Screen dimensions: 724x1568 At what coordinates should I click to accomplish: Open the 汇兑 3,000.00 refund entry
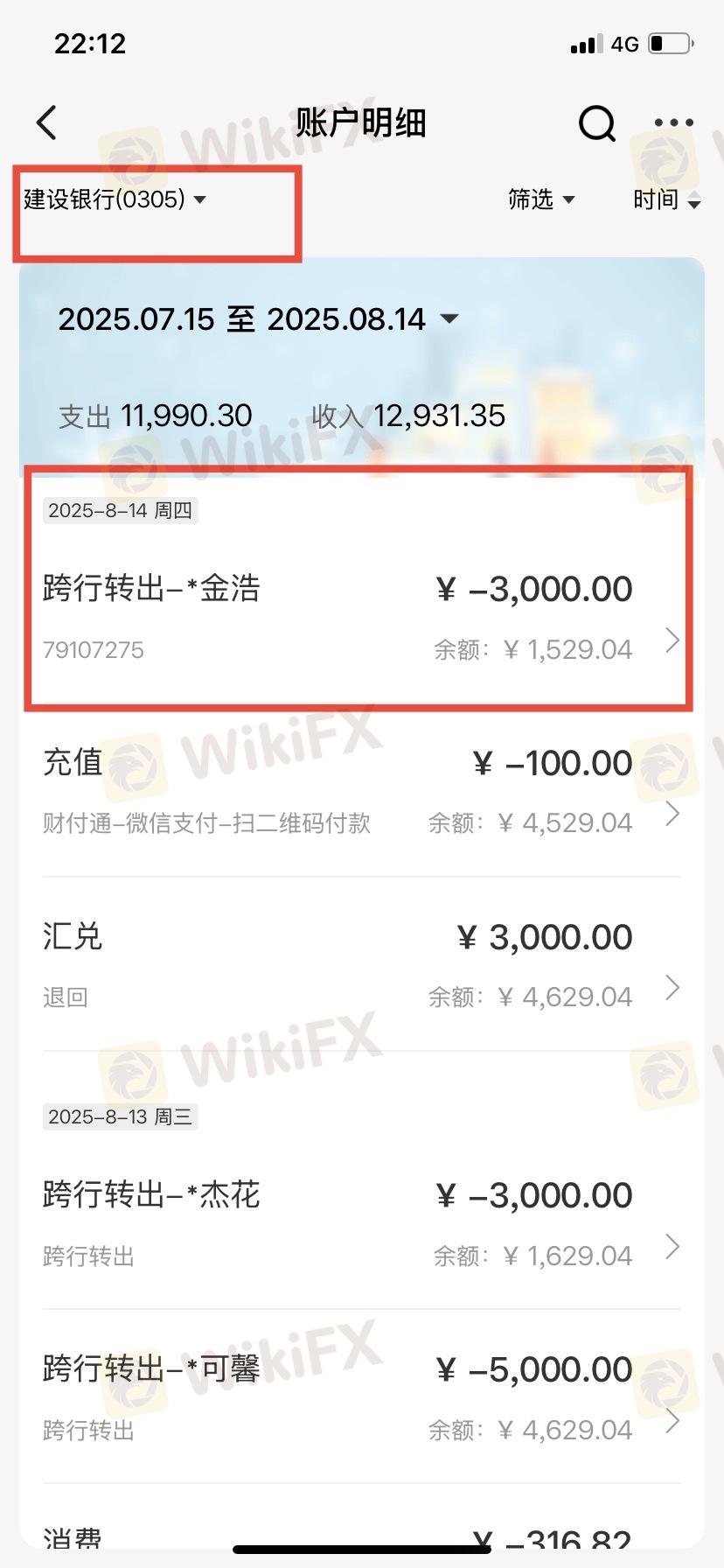click(359, 964)
